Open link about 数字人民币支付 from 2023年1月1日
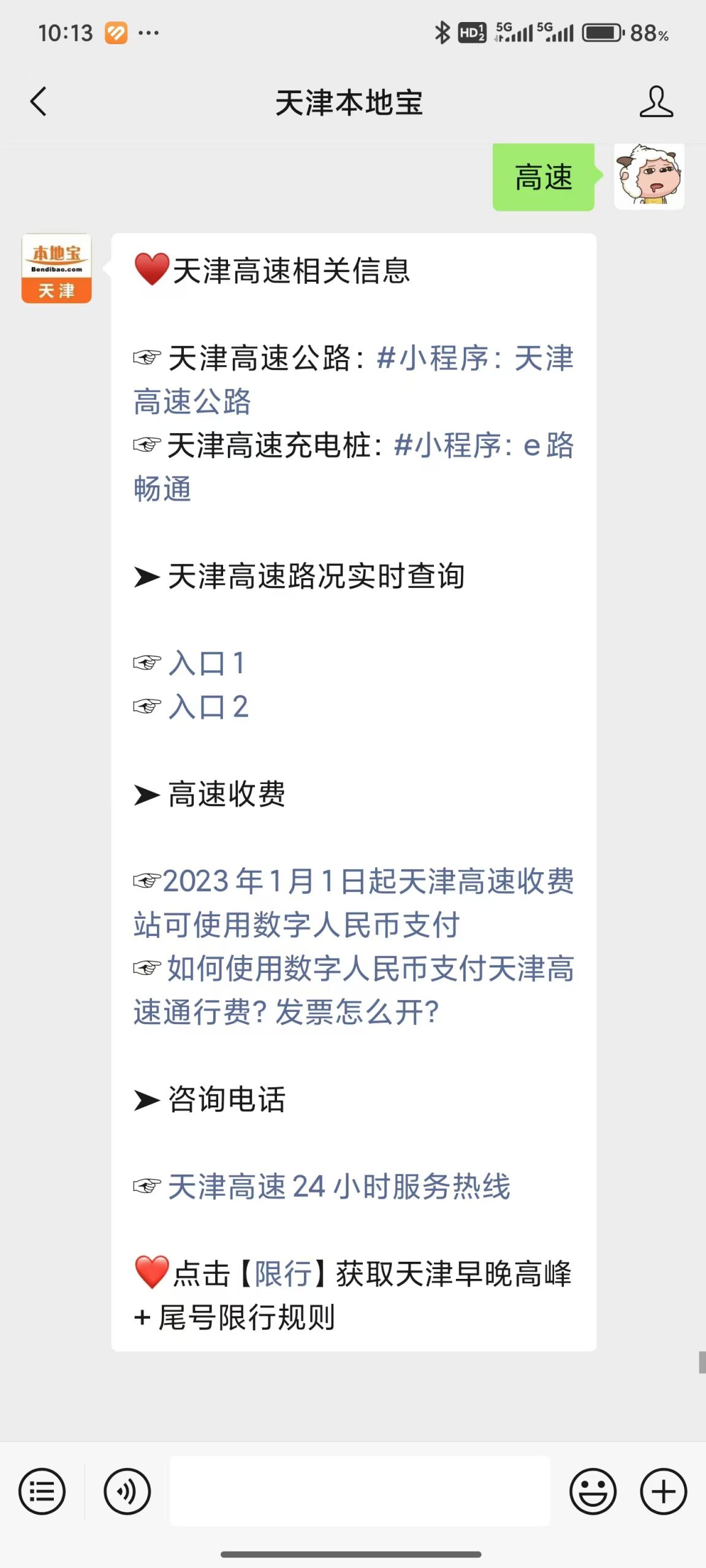The height and width of the screenshot is (1568, 706). 354,903
